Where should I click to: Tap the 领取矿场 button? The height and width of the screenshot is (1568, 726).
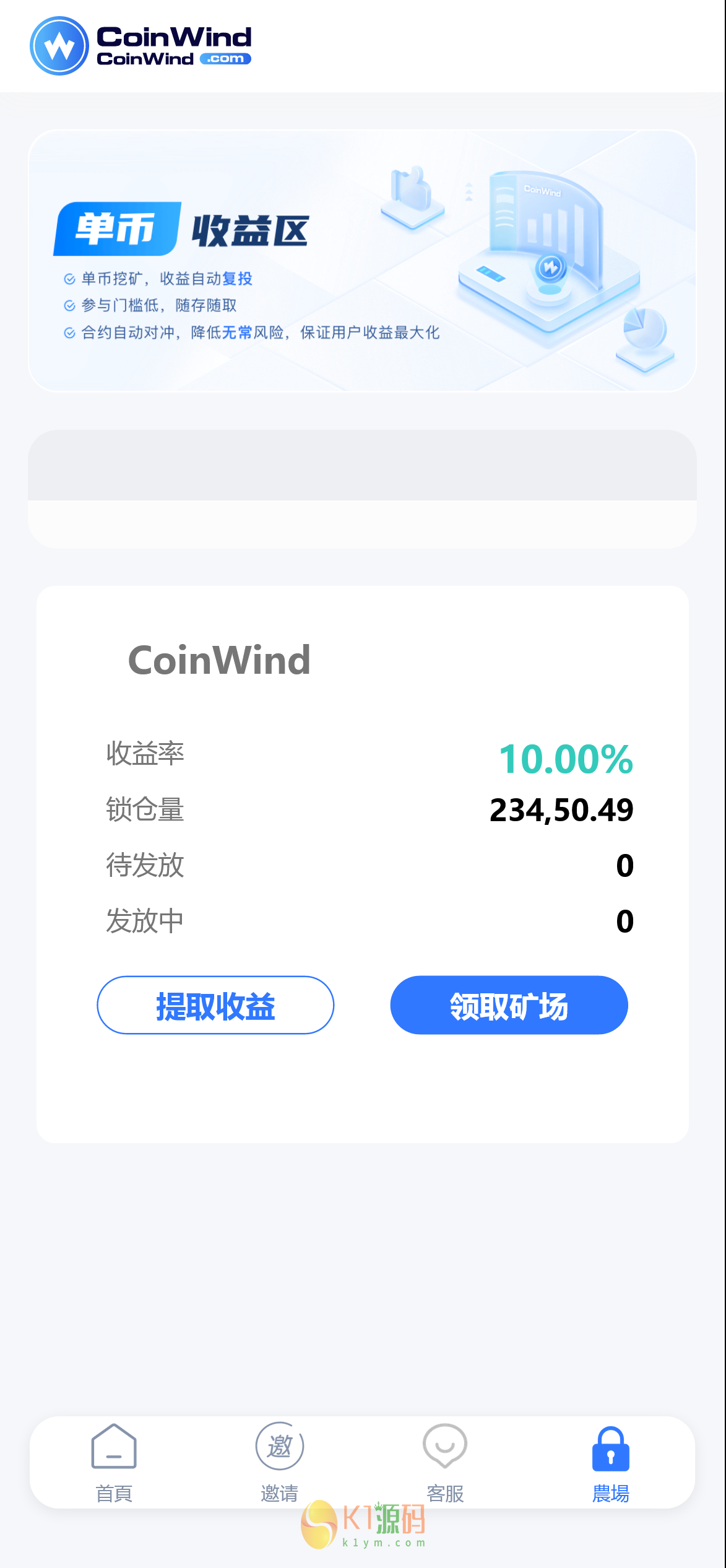[x=509, y=1005]
